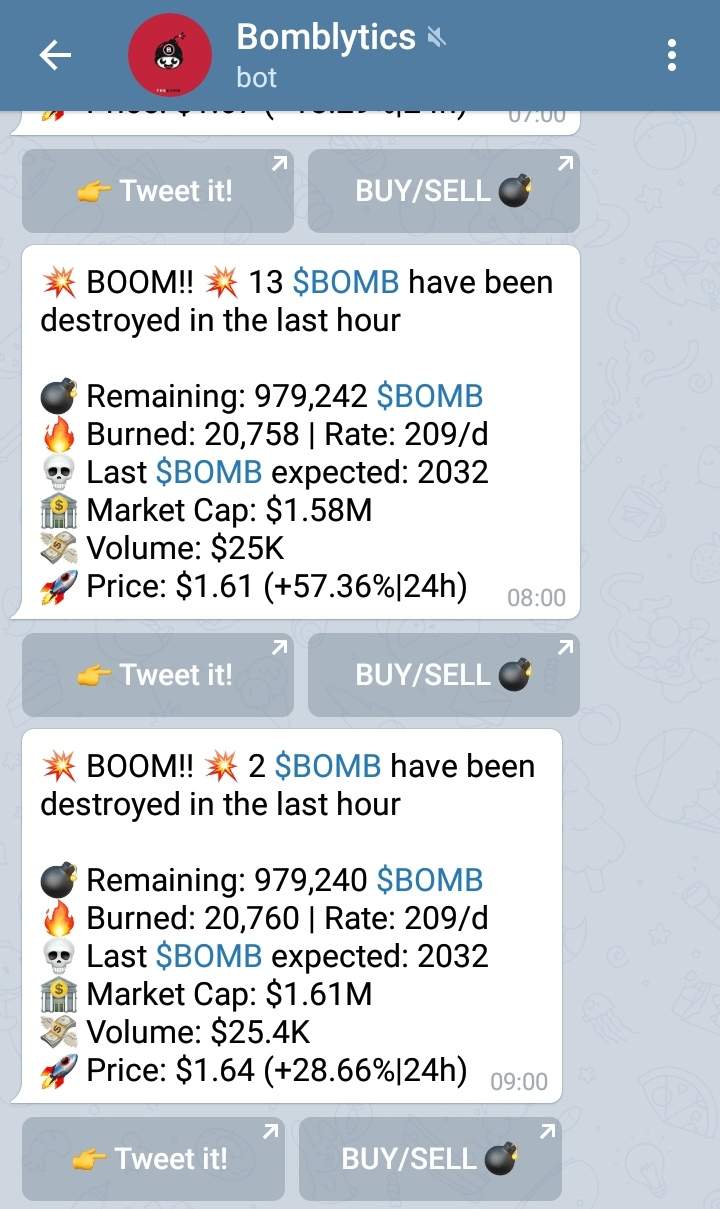Tweet the 13 $BOMB destroyed update
Screen dimensions: 720x1209
tap(157, 675)
